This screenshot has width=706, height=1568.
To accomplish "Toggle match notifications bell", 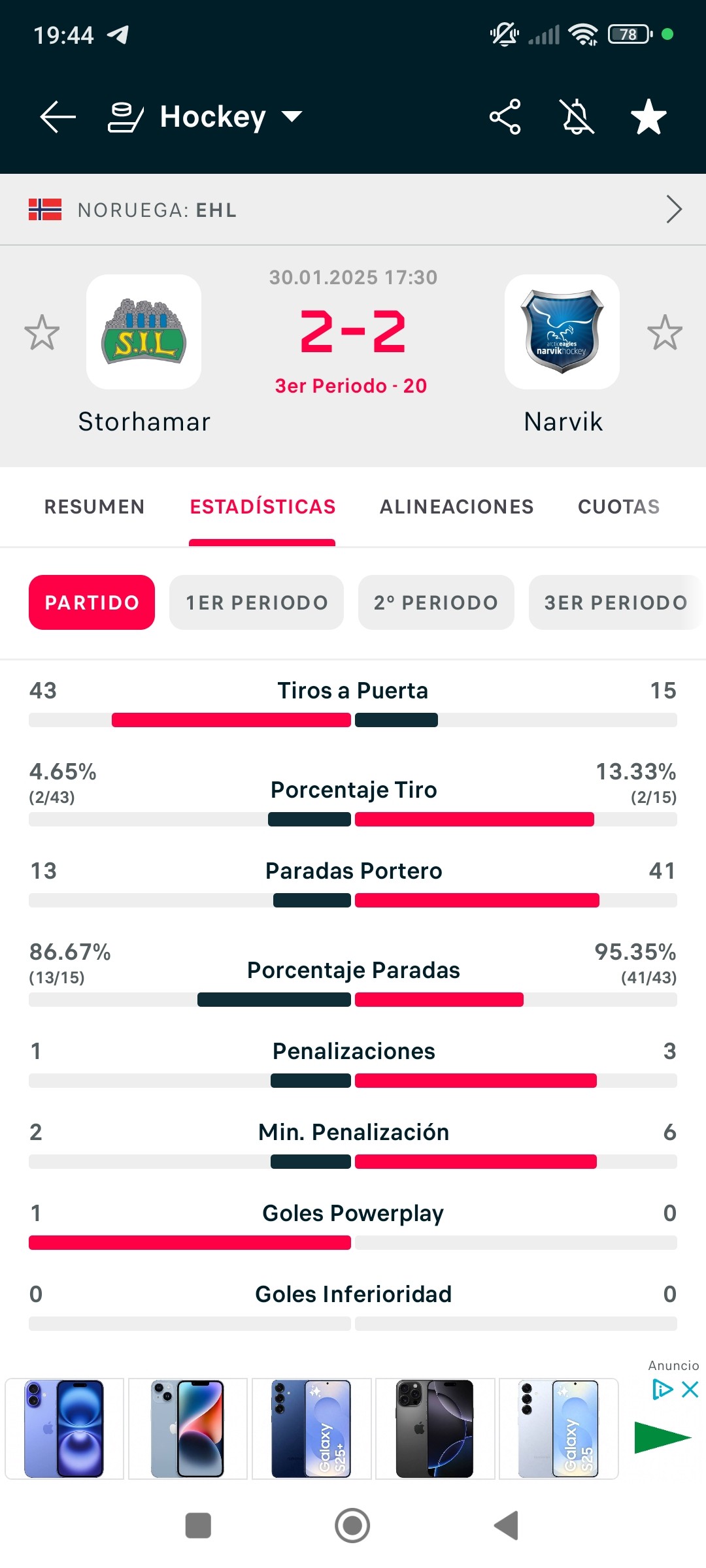I will pyautogui.click(x=577, y=117).
